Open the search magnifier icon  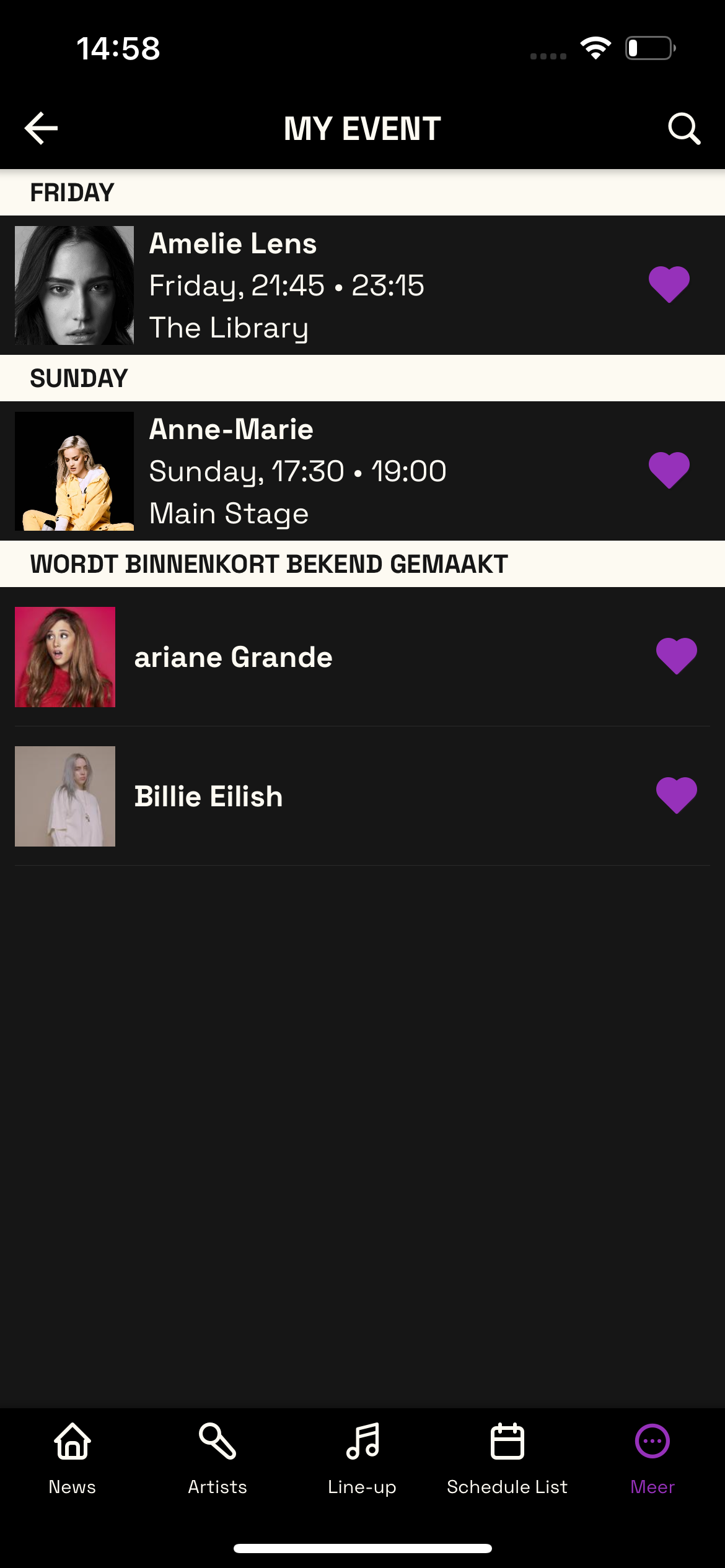tap(684, 128)
